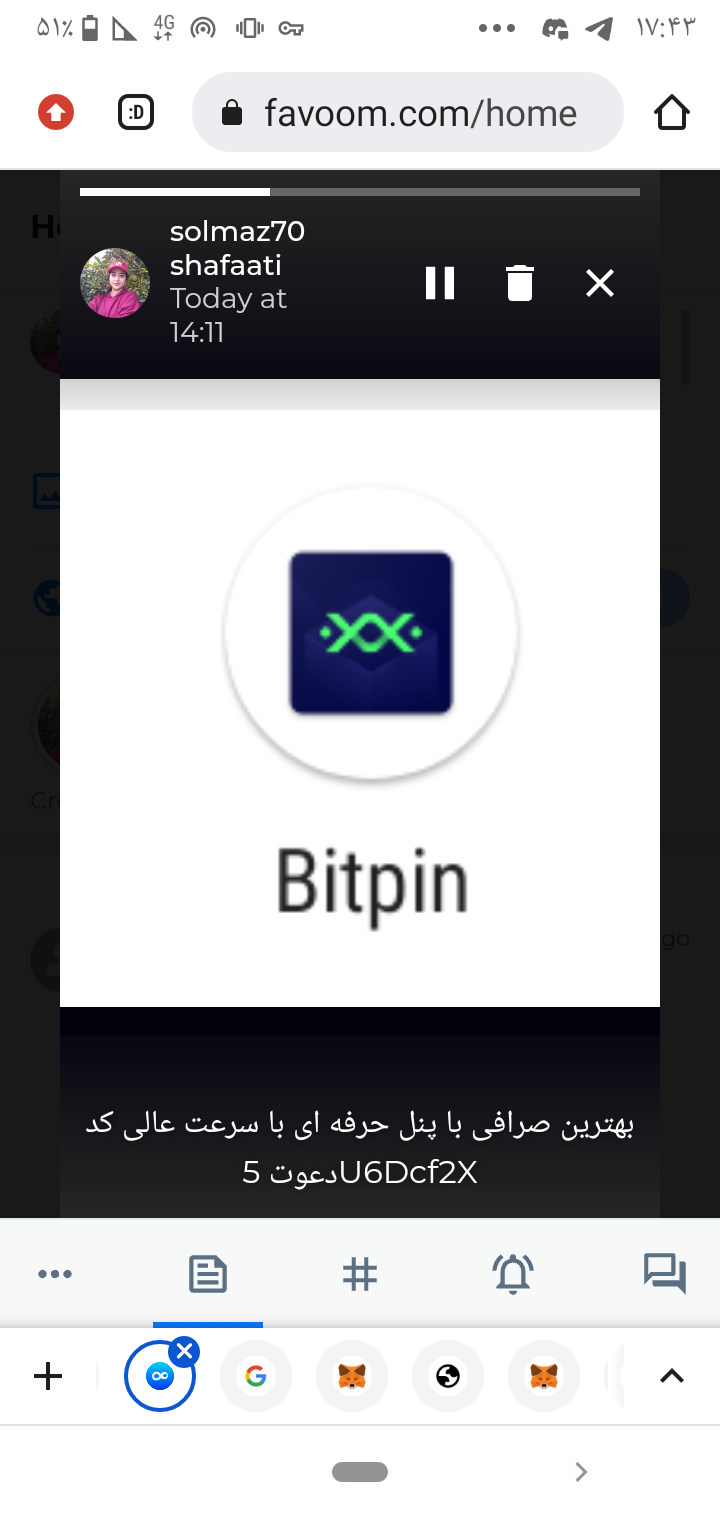
Task: Close the current tab in tab strip
Action: (x=184, y=1352)
